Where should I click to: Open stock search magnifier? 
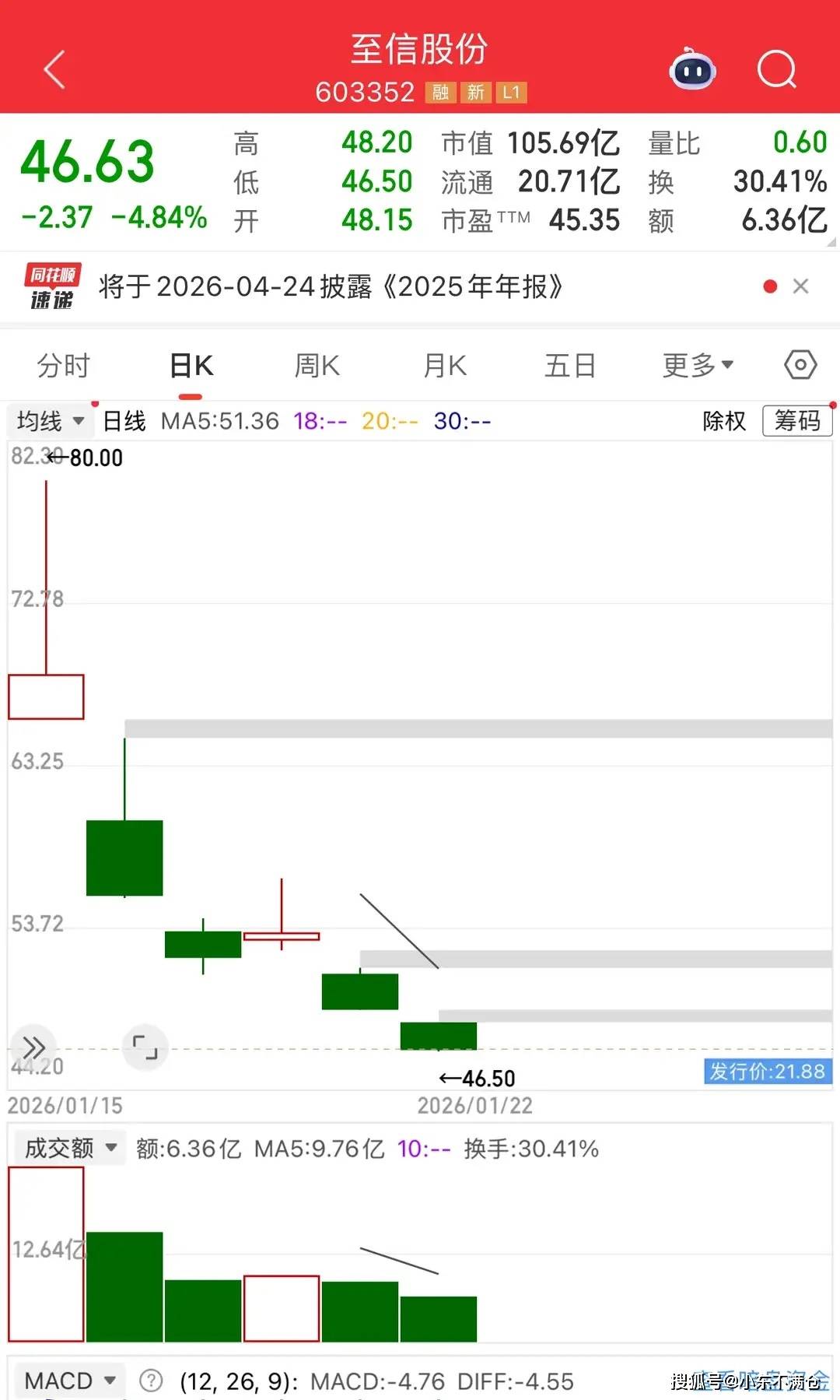[776, 70]
